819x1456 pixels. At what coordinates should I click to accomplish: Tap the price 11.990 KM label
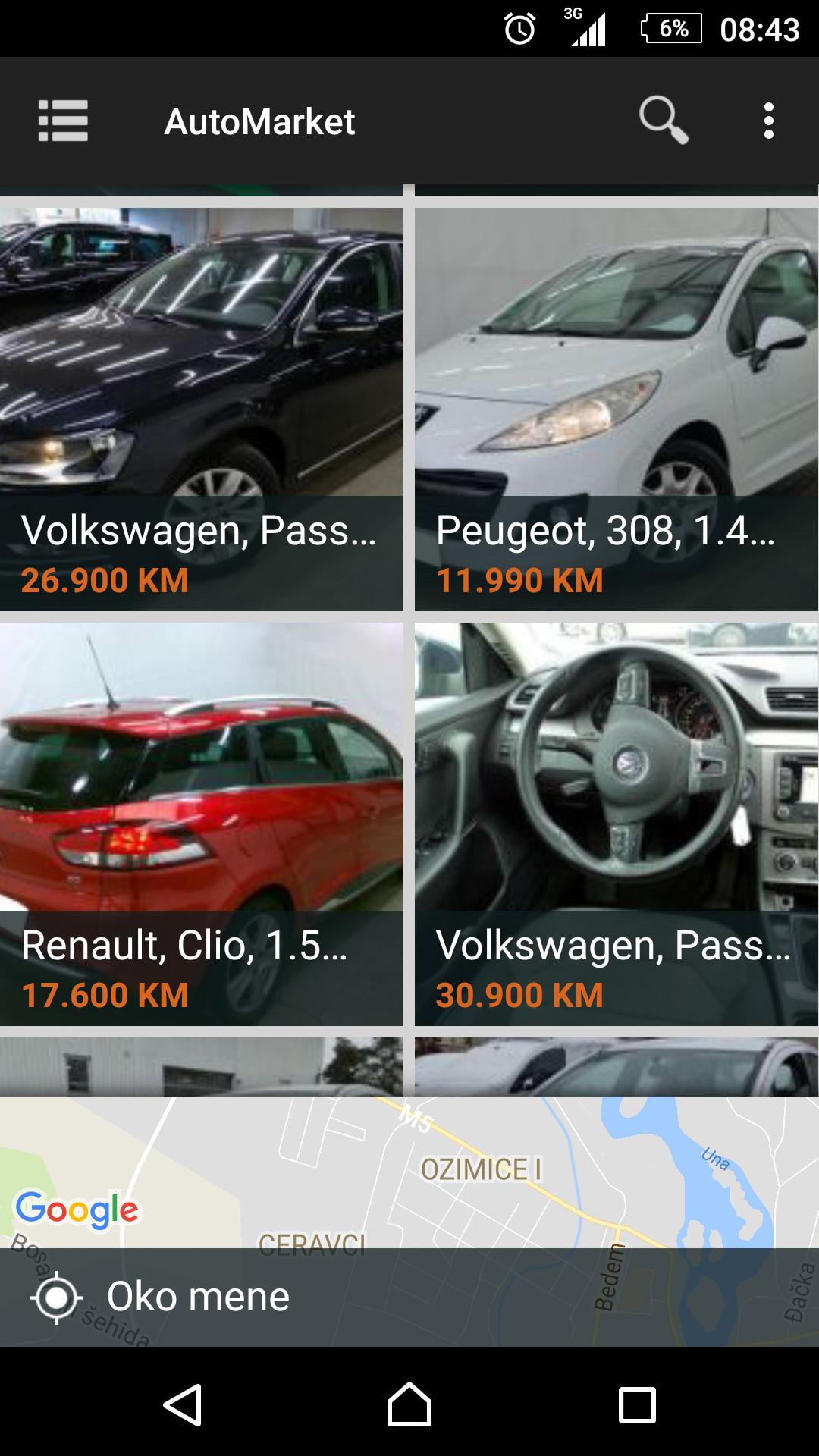coord(519,580)
